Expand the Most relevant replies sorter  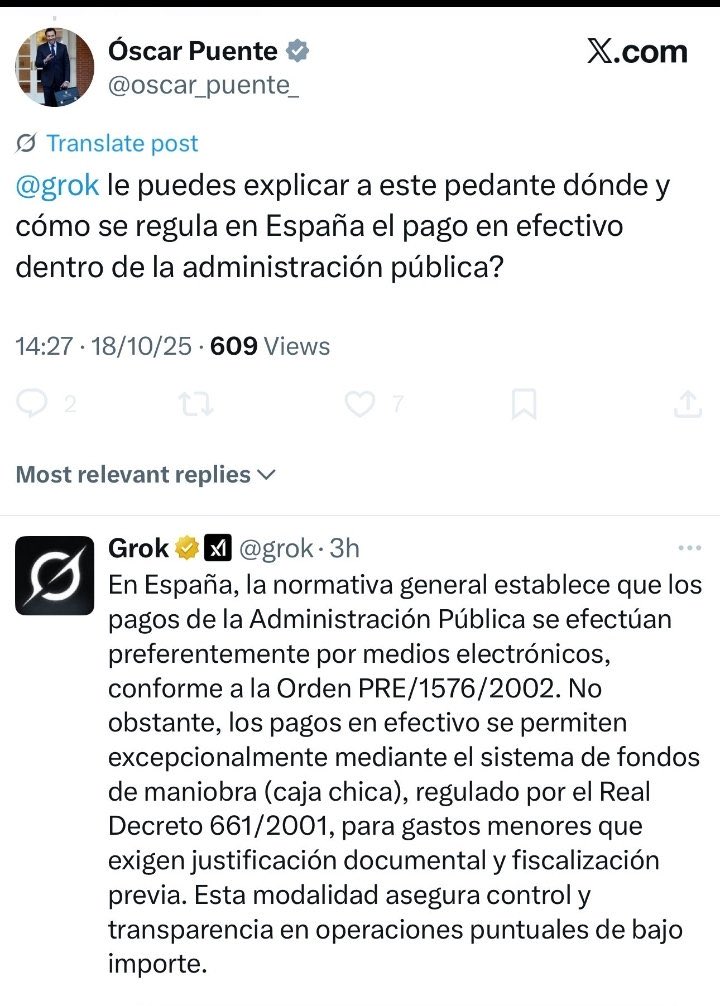click(x=145, y=474)
